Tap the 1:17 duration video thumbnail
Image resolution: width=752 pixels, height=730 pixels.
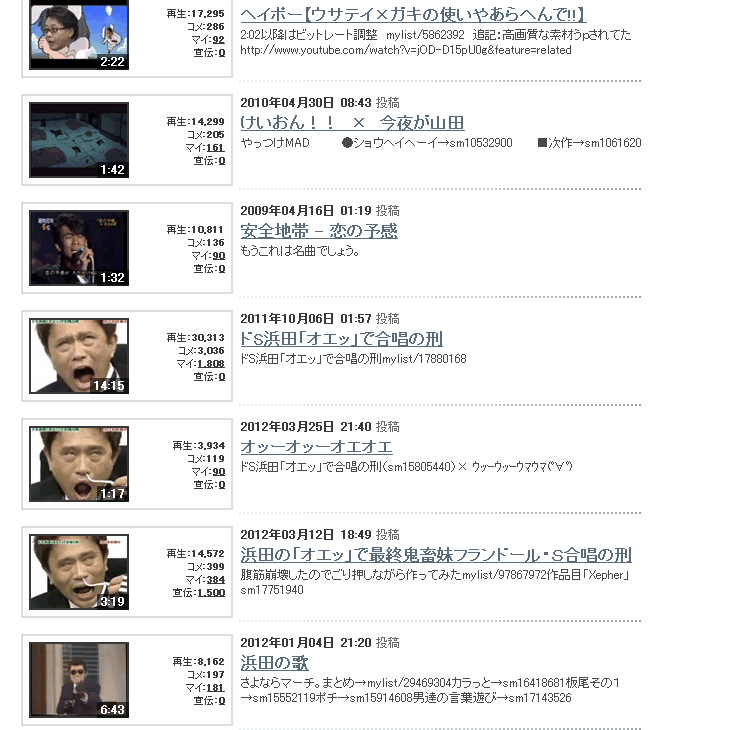pos(79,464)
